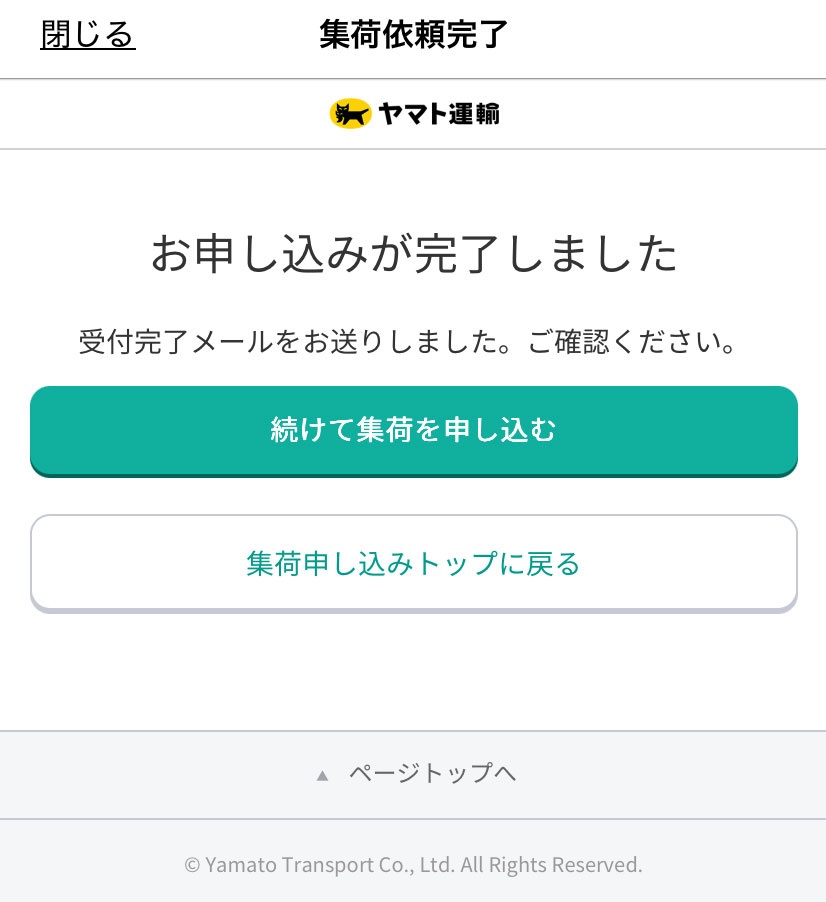Select the confirmation email message text
The width and height of the screenshot is (826, 902).
[413, 341]
